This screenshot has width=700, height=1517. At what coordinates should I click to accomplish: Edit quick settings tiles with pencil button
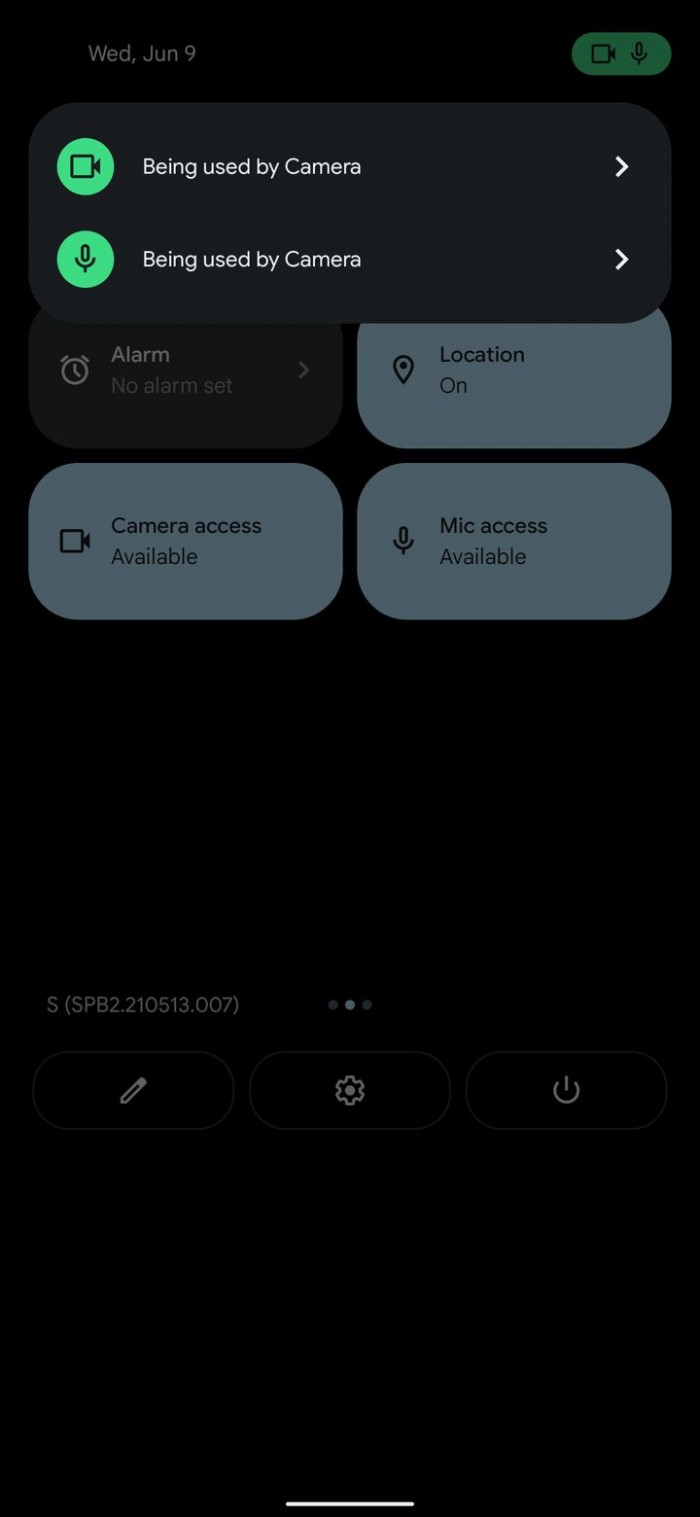pos(133,1090)
